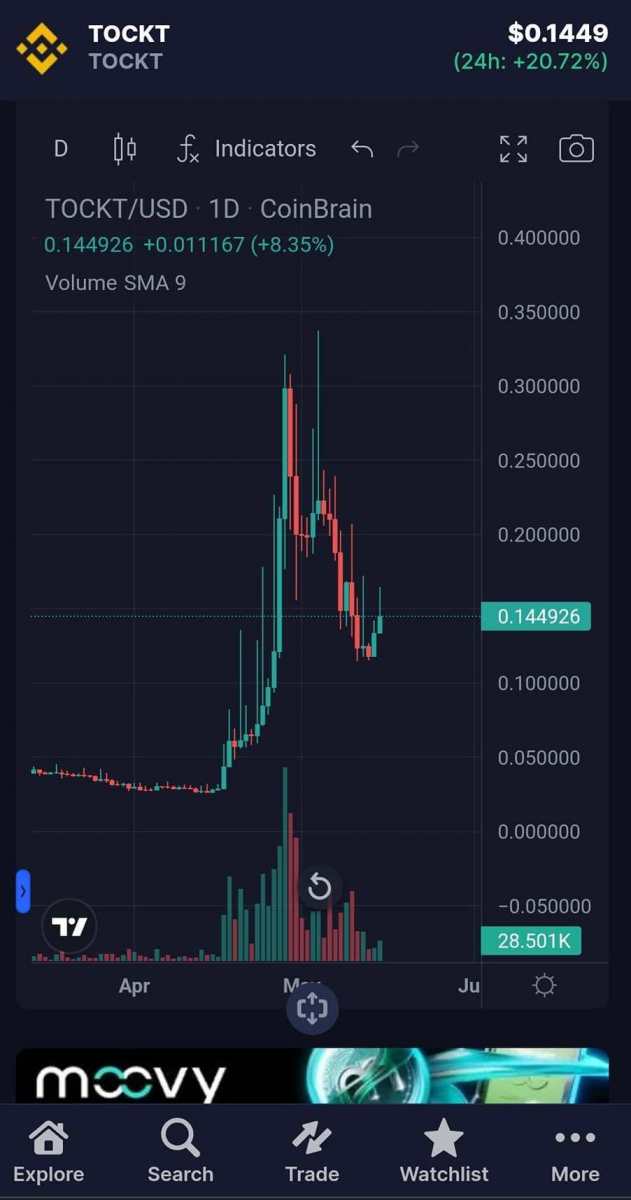
Task: Reset the chart view
Action: 319,887
